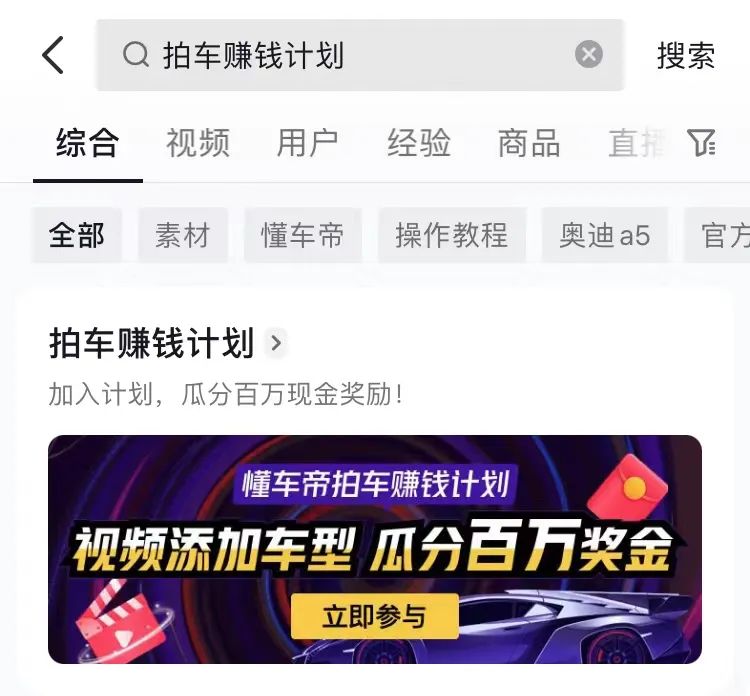Tap the 搜索 button

(x=686, y=55)
